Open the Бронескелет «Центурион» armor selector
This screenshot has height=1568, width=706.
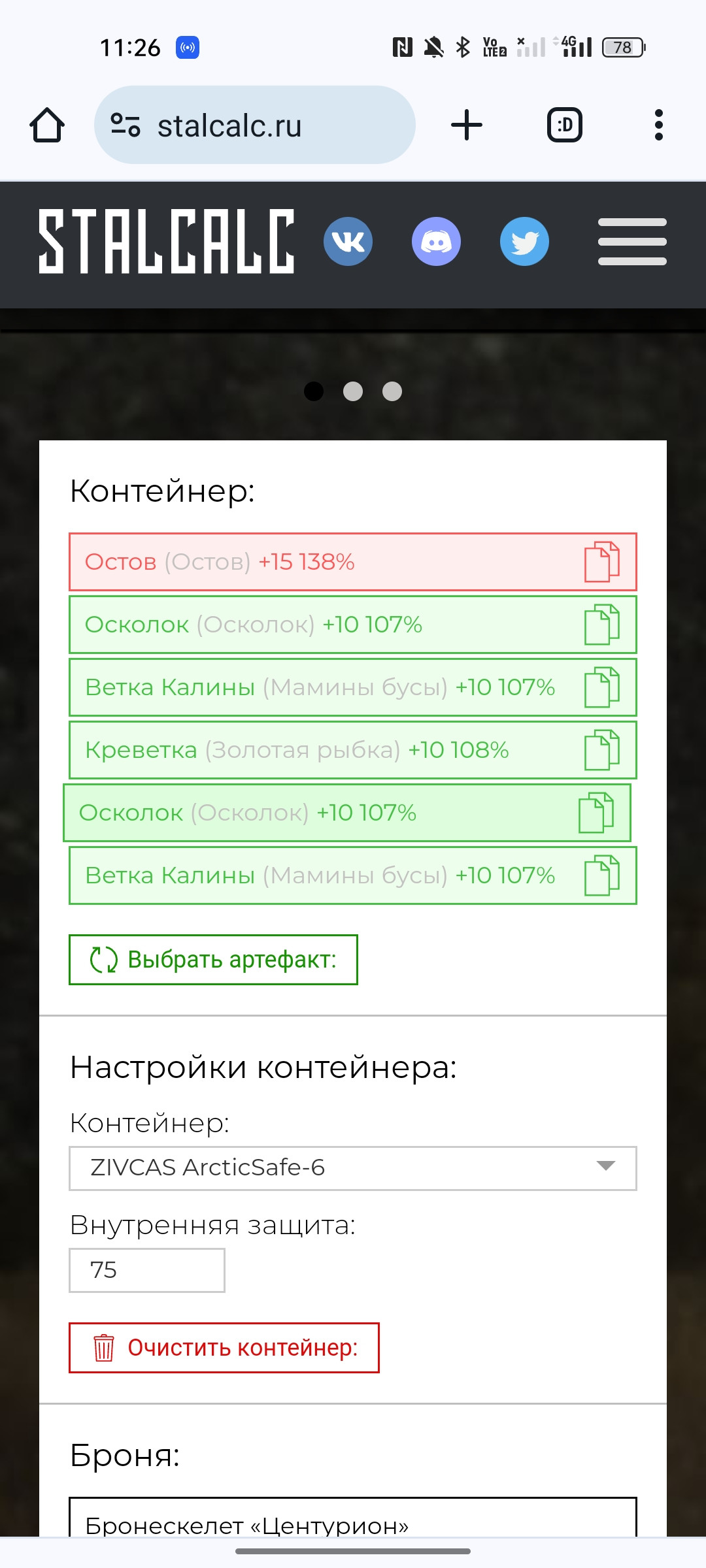point(353,1517)
